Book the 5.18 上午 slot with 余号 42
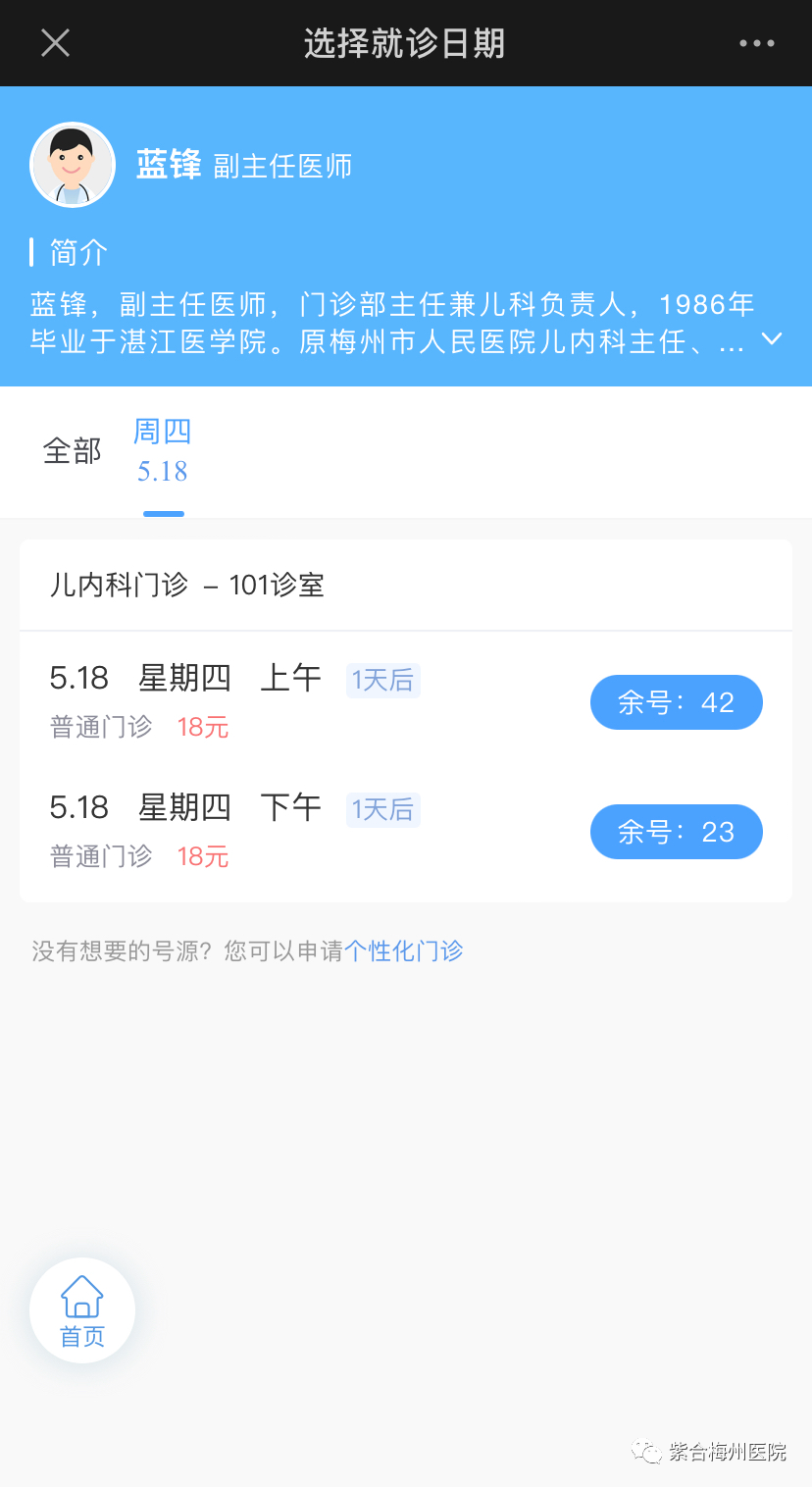Screen dimensions: 812x1487 click(x=676, y=702)
